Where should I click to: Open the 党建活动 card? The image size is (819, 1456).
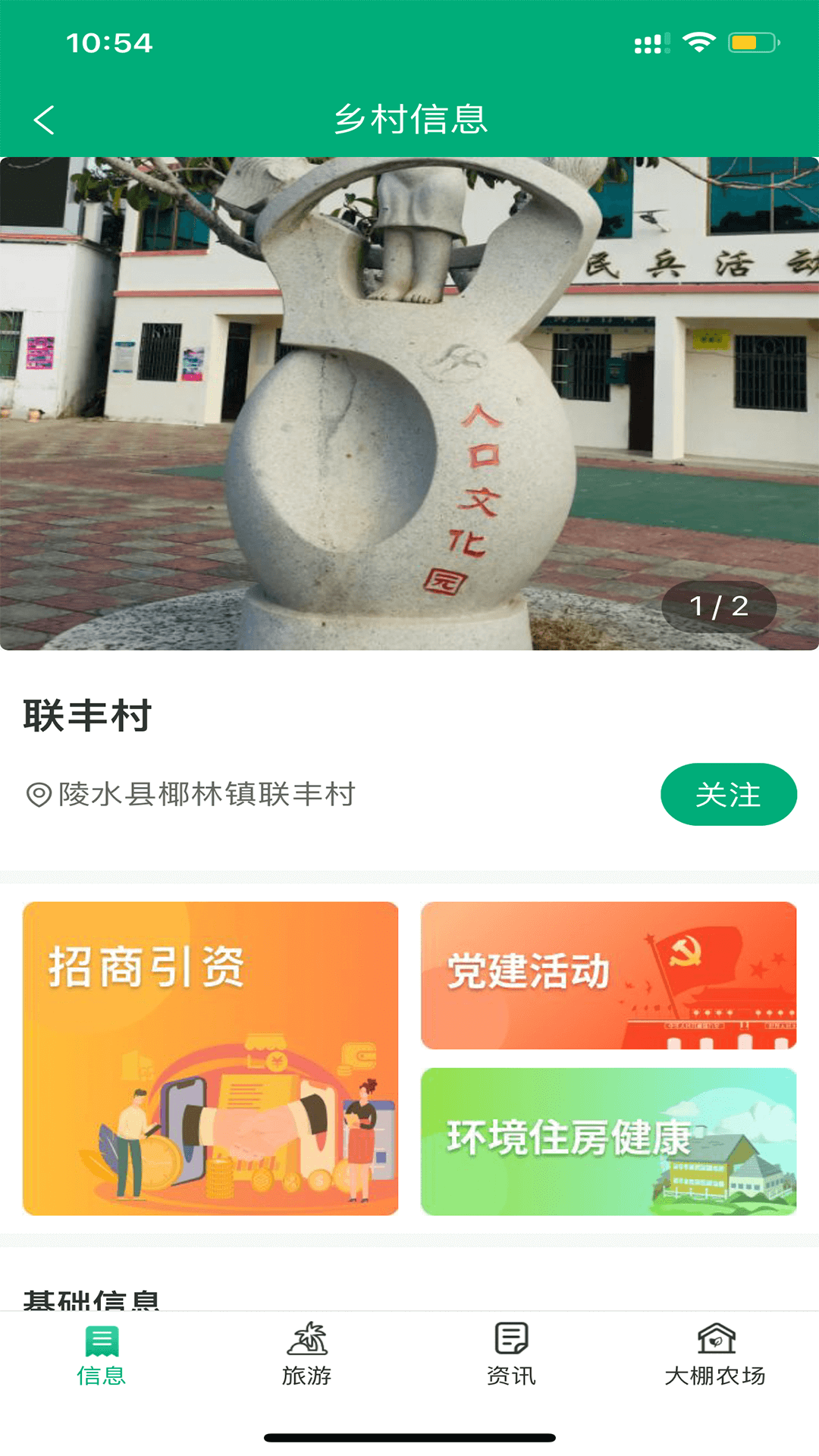(608, 975)
